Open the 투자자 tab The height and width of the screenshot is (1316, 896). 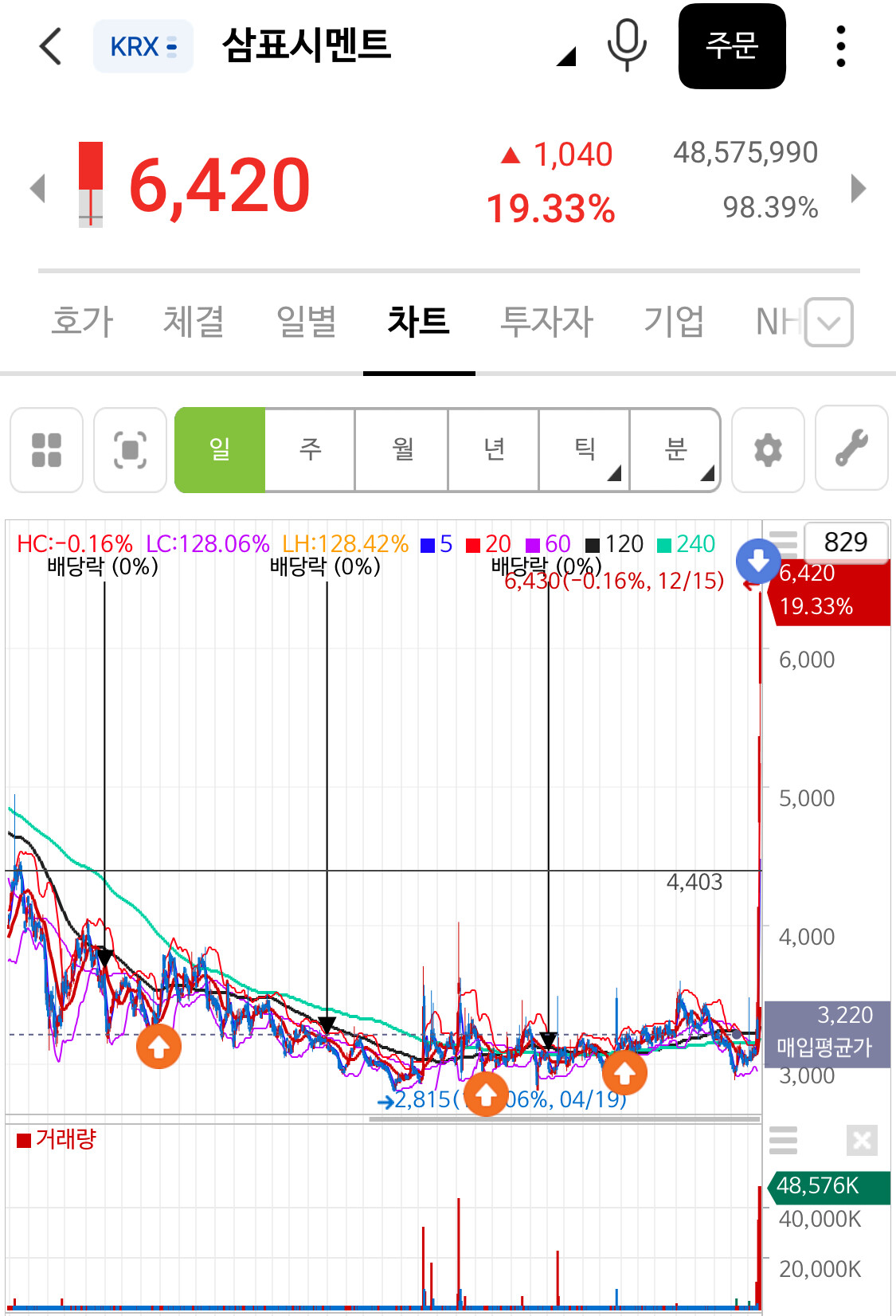click(x=546, y=322)
